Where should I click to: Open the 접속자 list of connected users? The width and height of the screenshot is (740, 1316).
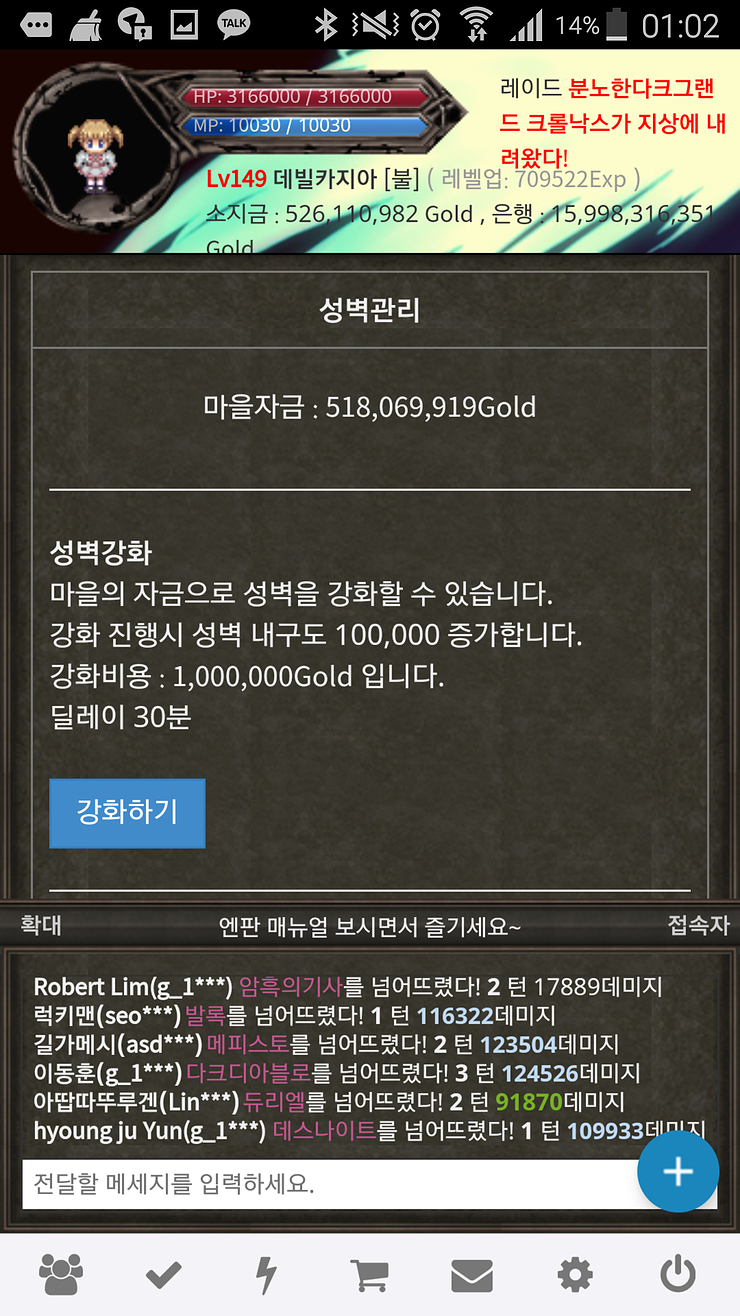point(698,925)
